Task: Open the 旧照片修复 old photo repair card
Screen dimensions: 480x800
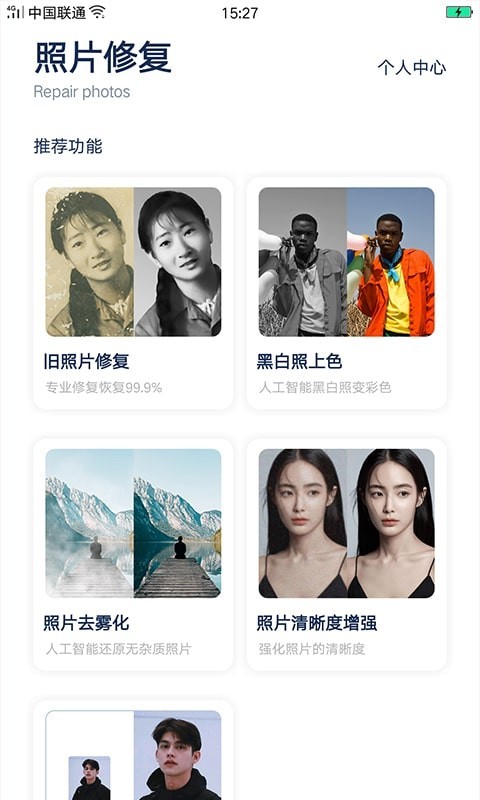Action: click(x=133, y=293)
